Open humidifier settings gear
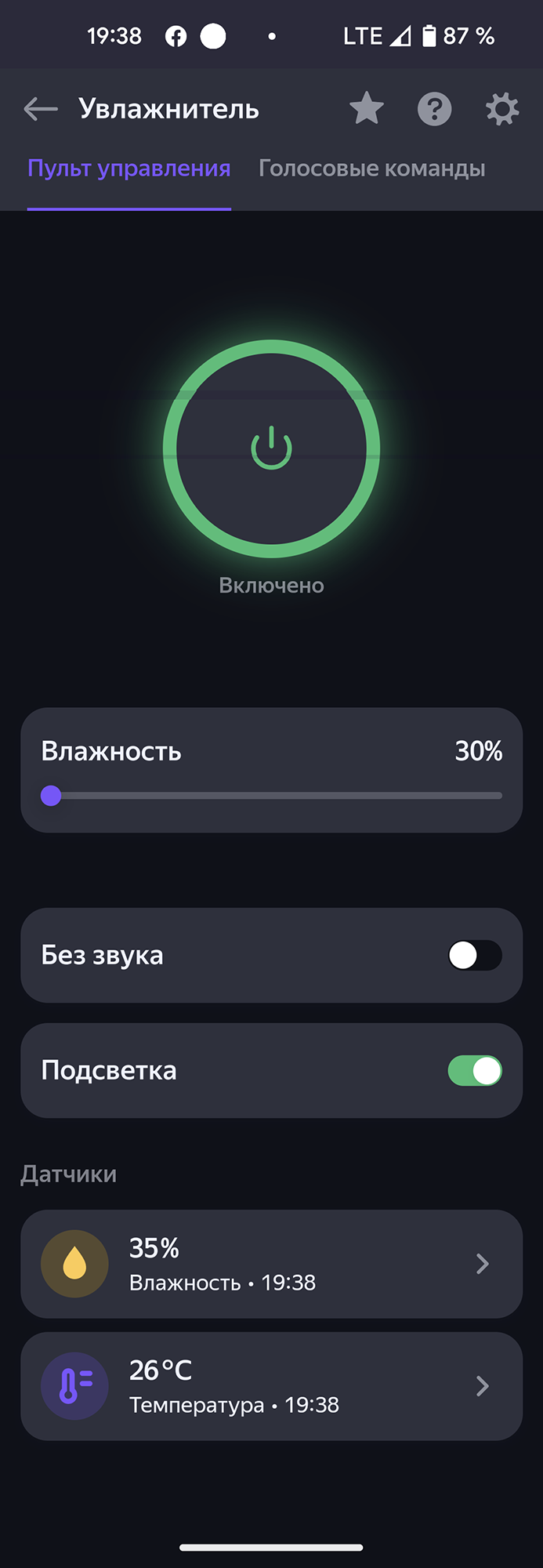 (x=501, y=109)
